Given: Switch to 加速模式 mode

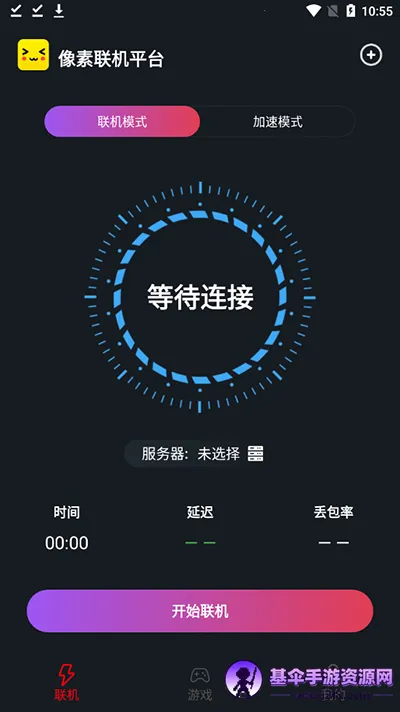Looking at the screenshot, I should coord(277,121).
